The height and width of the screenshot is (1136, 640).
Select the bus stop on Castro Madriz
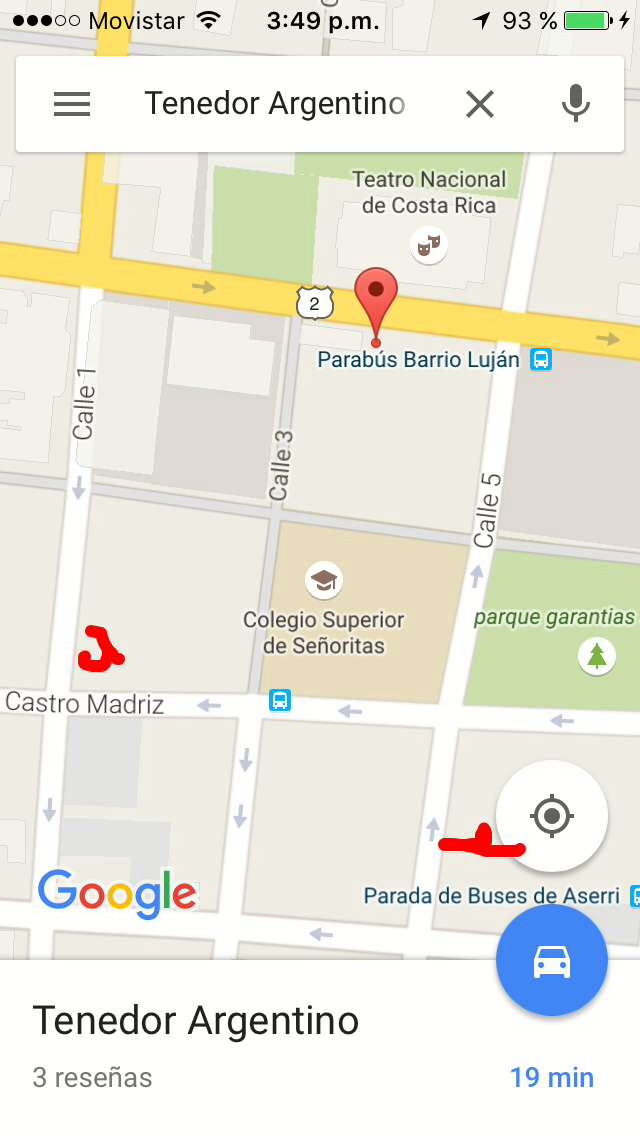280,700
